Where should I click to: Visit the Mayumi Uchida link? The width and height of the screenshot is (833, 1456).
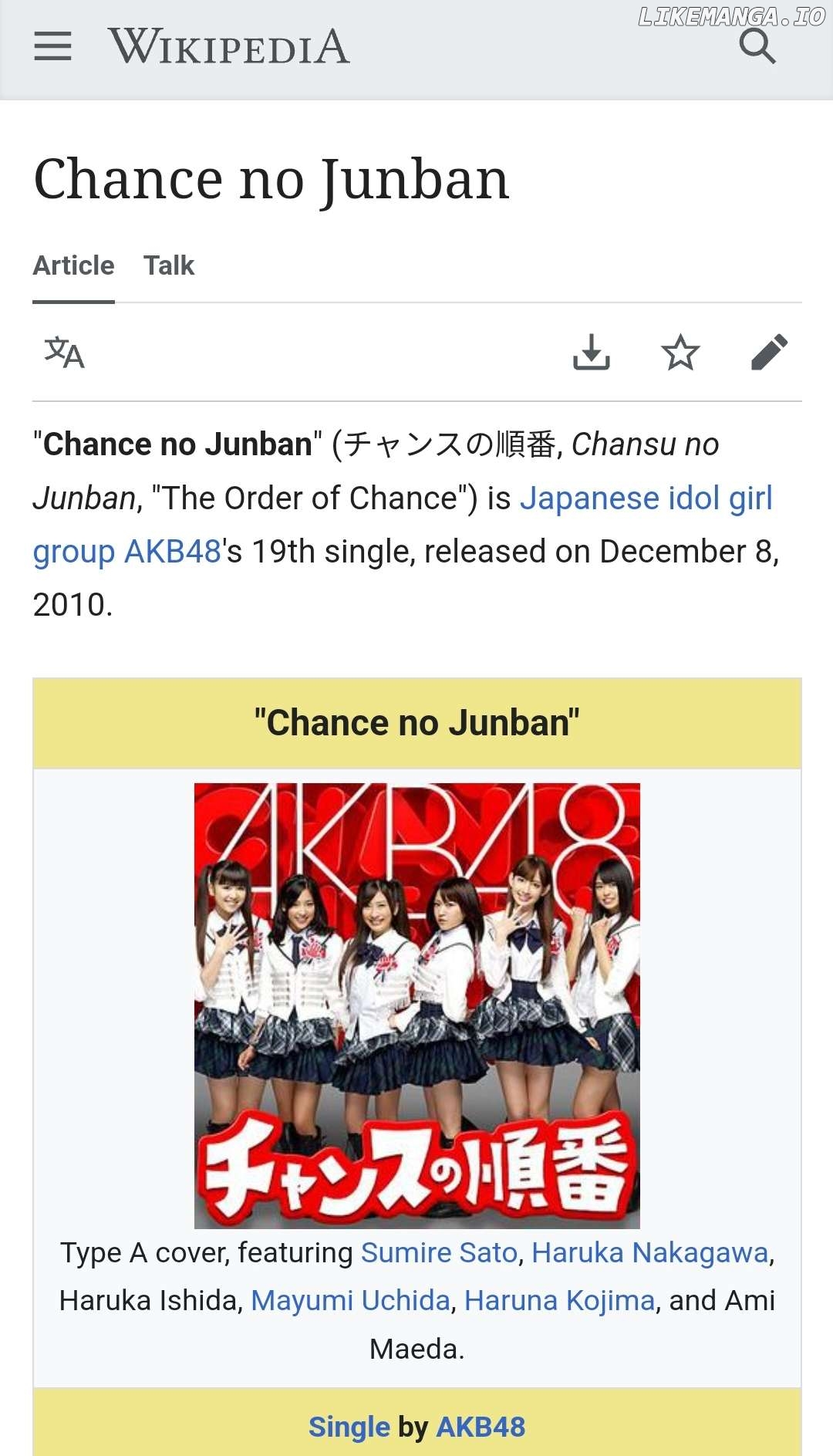point(350,1300)
